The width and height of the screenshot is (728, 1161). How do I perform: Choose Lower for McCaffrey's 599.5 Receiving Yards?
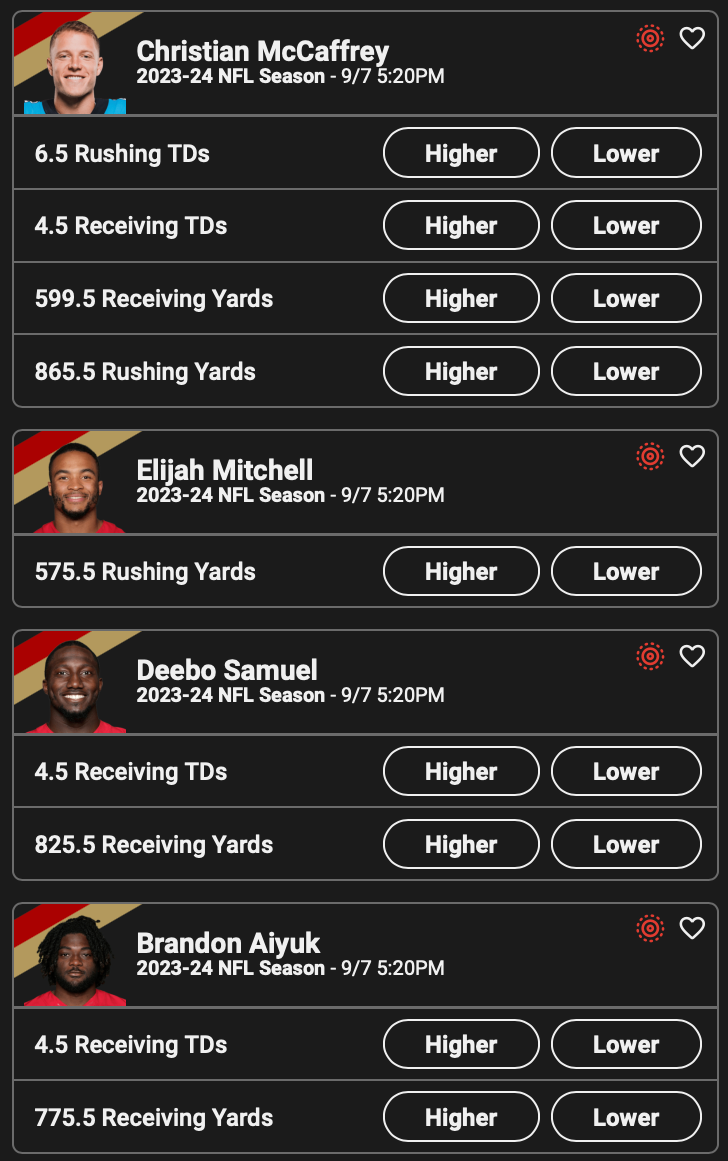pos(626,299)
